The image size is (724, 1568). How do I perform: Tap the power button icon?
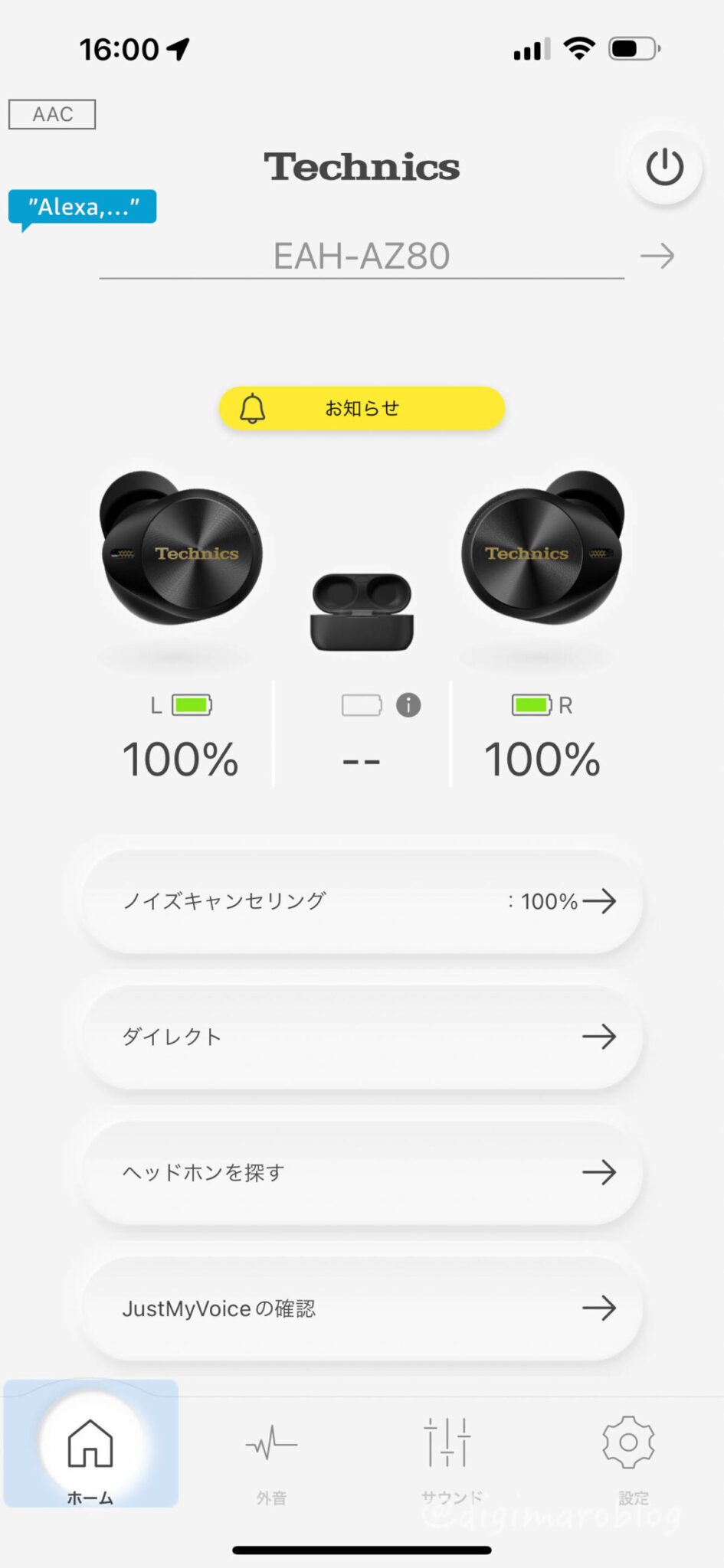pos(664,167)
